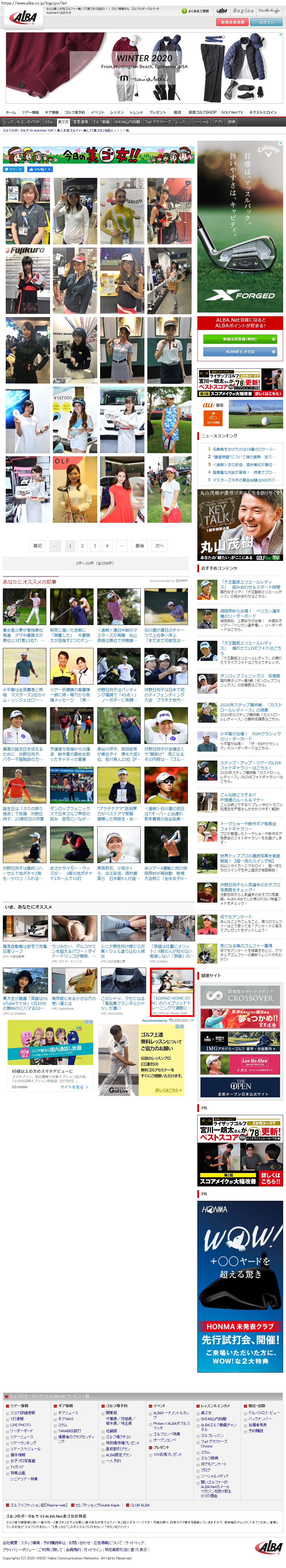Close the WINTER 2020 banner ad
Viewport: 286px width, 1568px height.
click(x=280, y=35)
